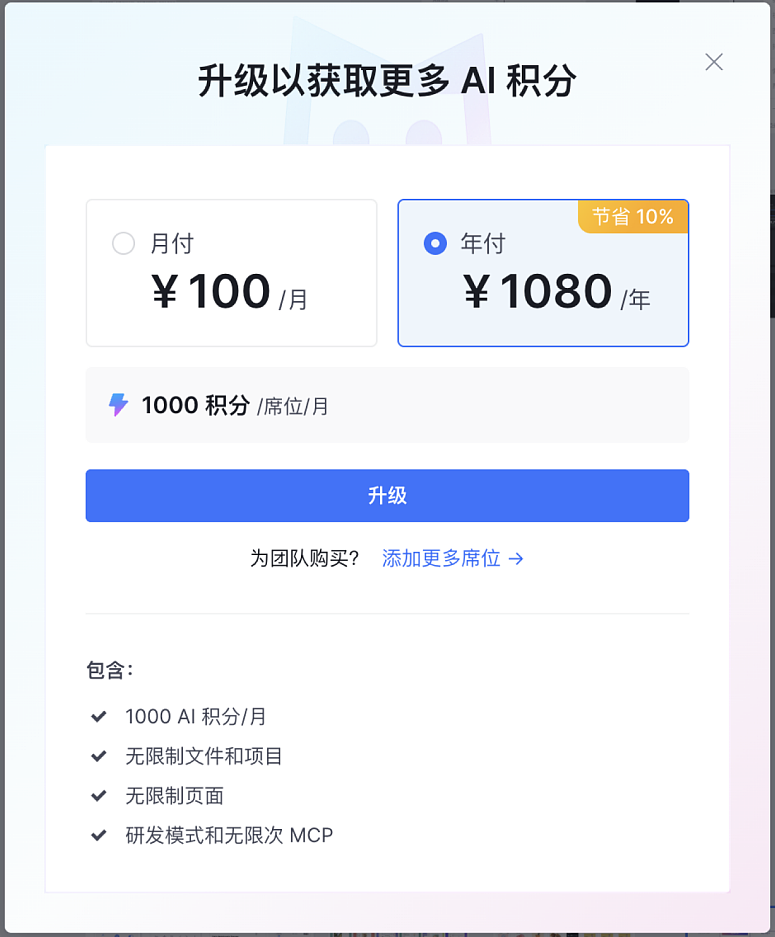Click the "为团队购买?" text

pos(306,559)
